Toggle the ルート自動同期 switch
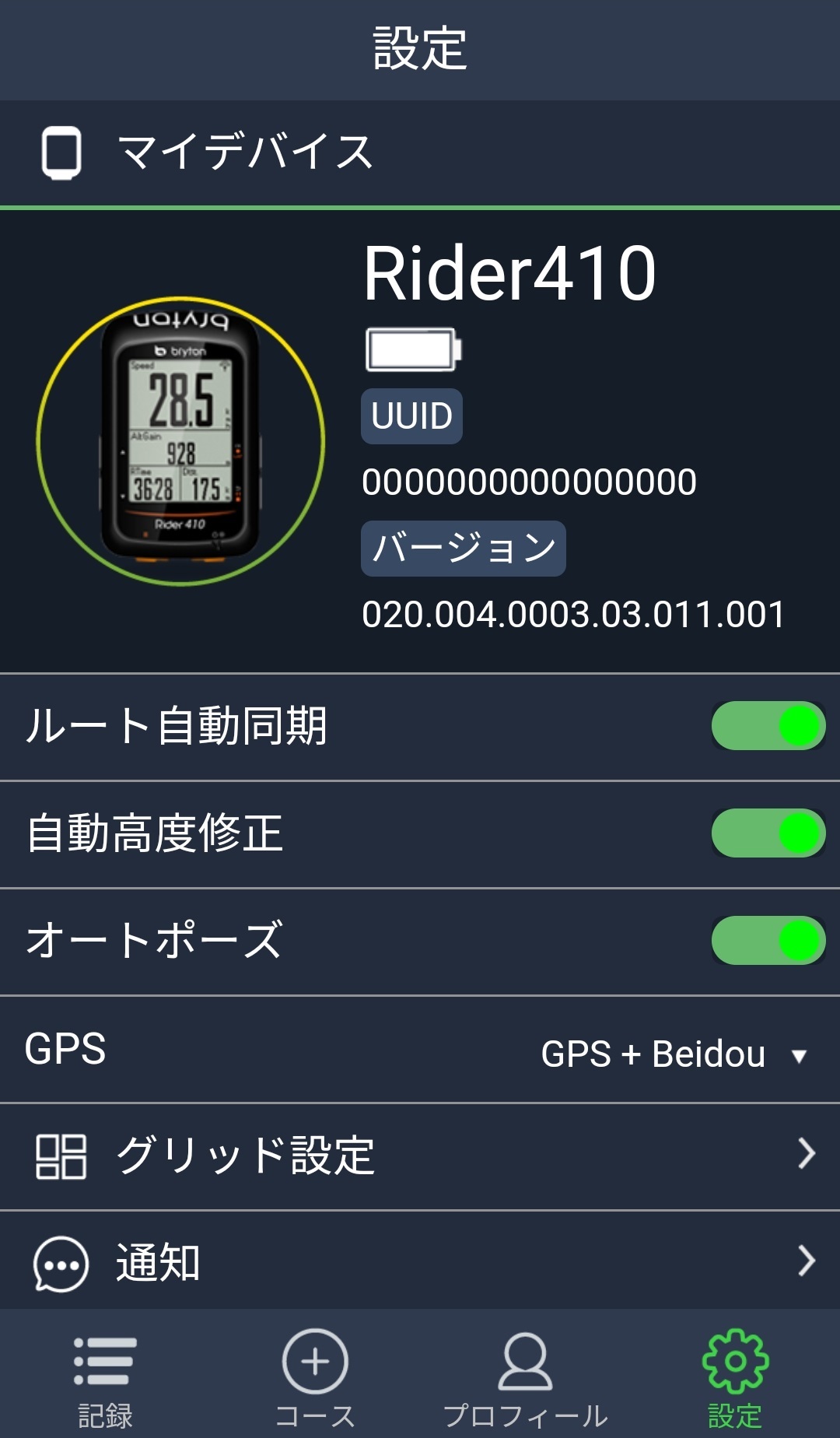This screenshot has width=840, height=1438. point(768,726)
